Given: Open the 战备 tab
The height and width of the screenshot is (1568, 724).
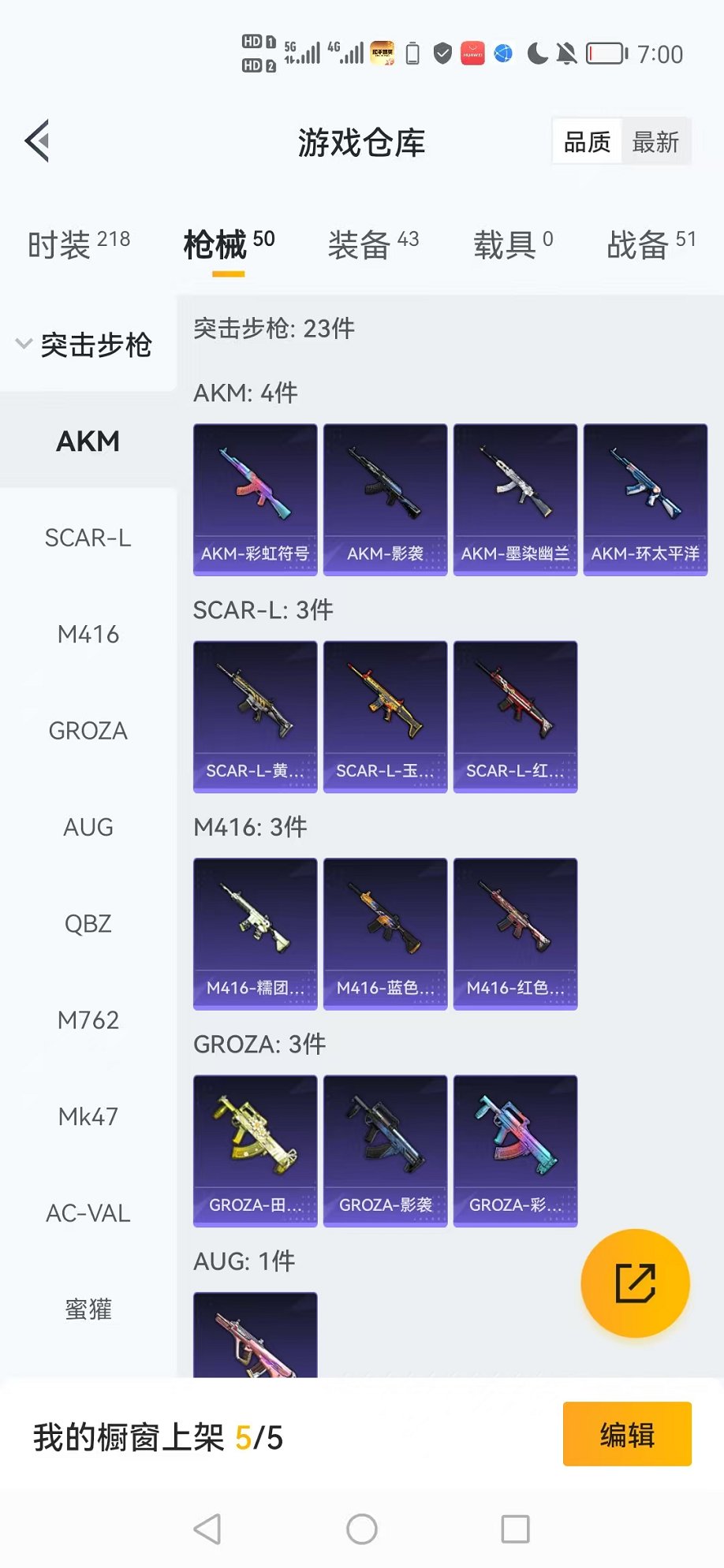Looking at the screenshot, I should (651, 244).
